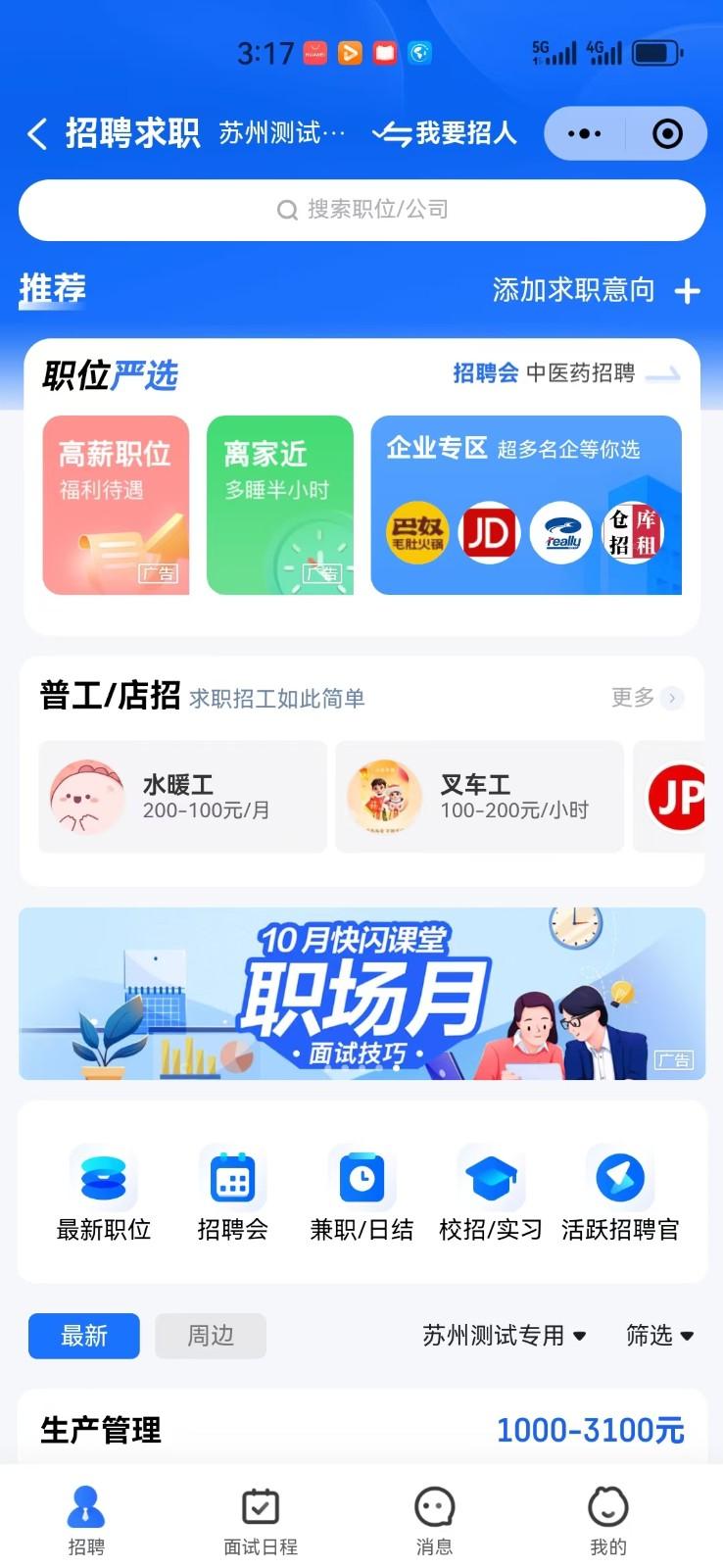This screenshot has width=723, height=1568.
Task: Open the 离家近 card
Action: [279, 505]
